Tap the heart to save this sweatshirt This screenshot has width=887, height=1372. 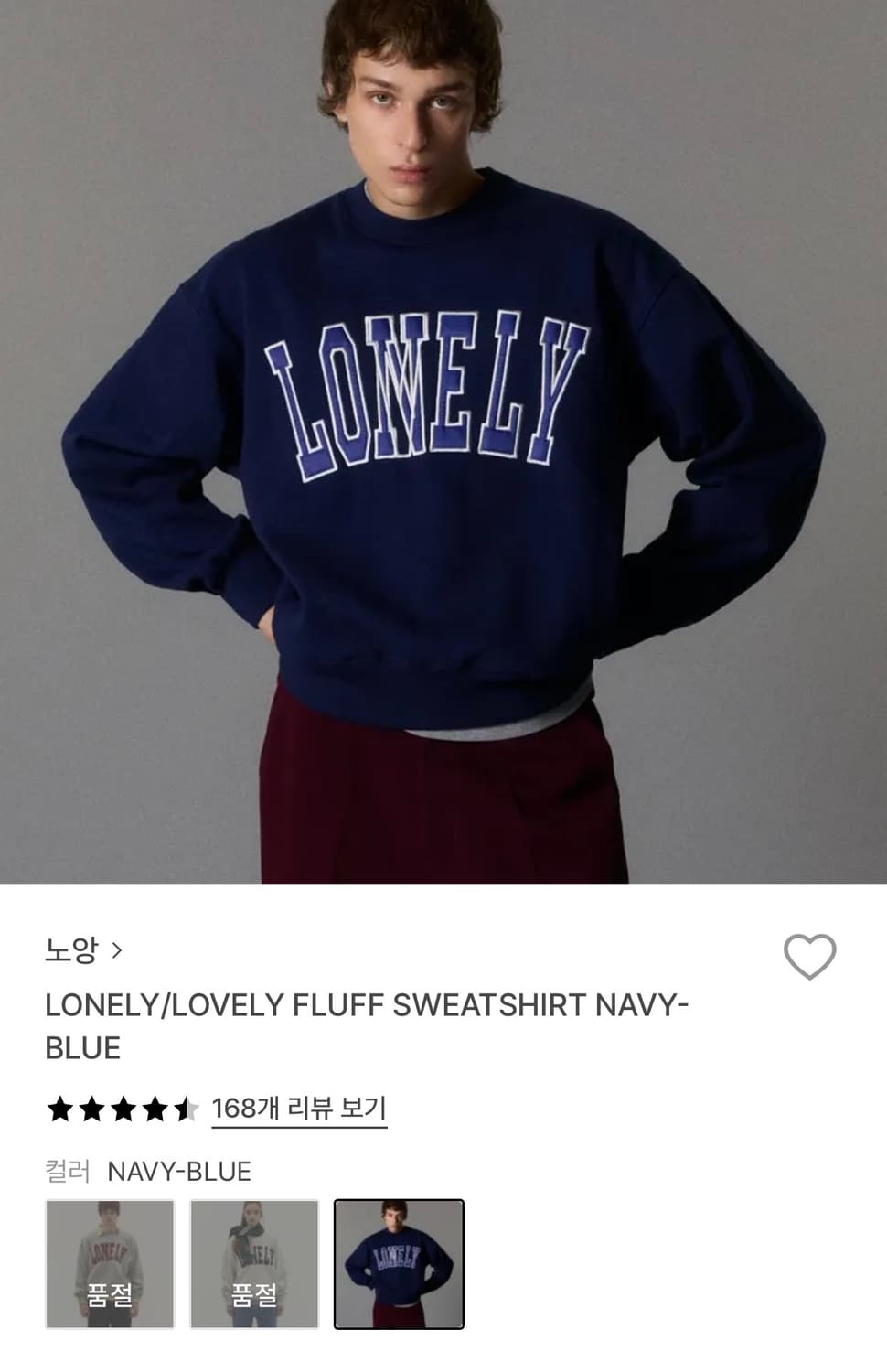(808, 955)
